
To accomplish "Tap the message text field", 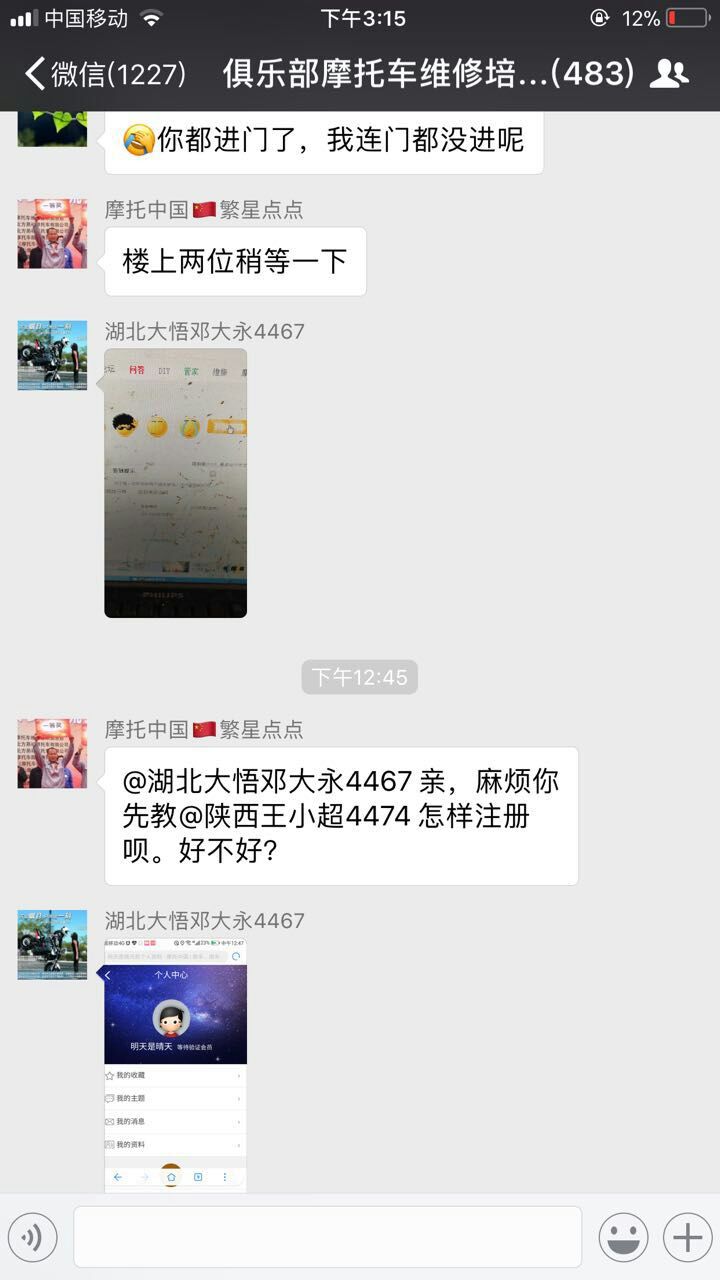I will 327,1237.
